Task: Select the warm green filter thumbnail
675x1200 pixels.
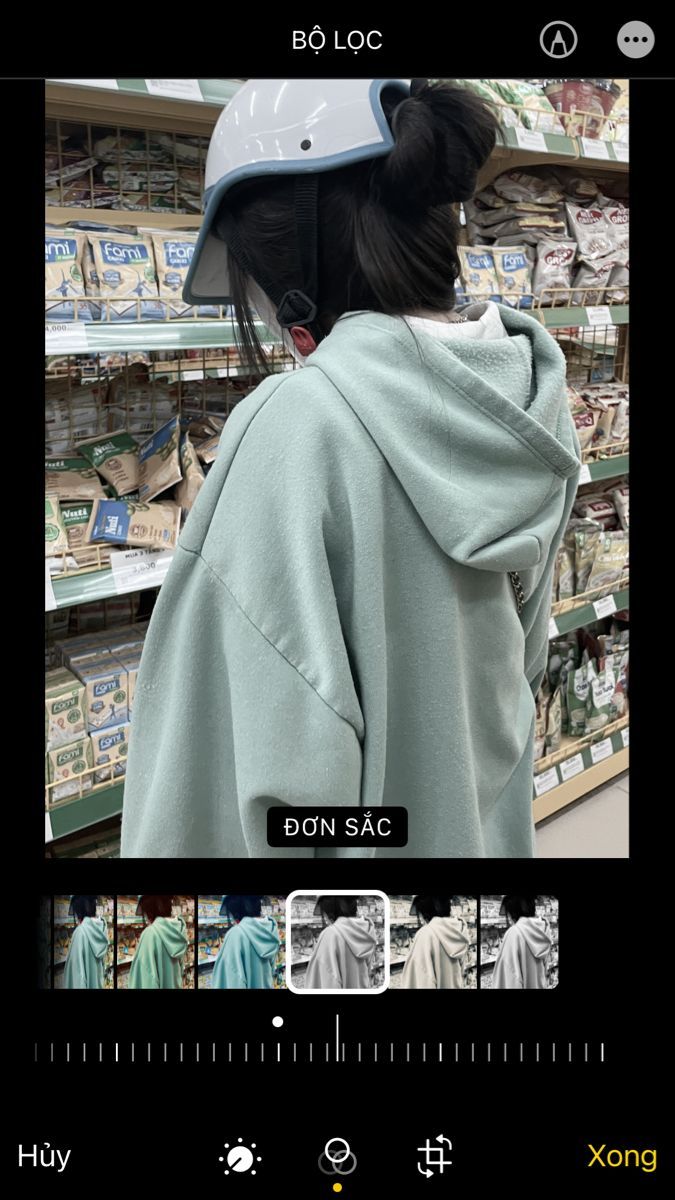Action: 155,942
